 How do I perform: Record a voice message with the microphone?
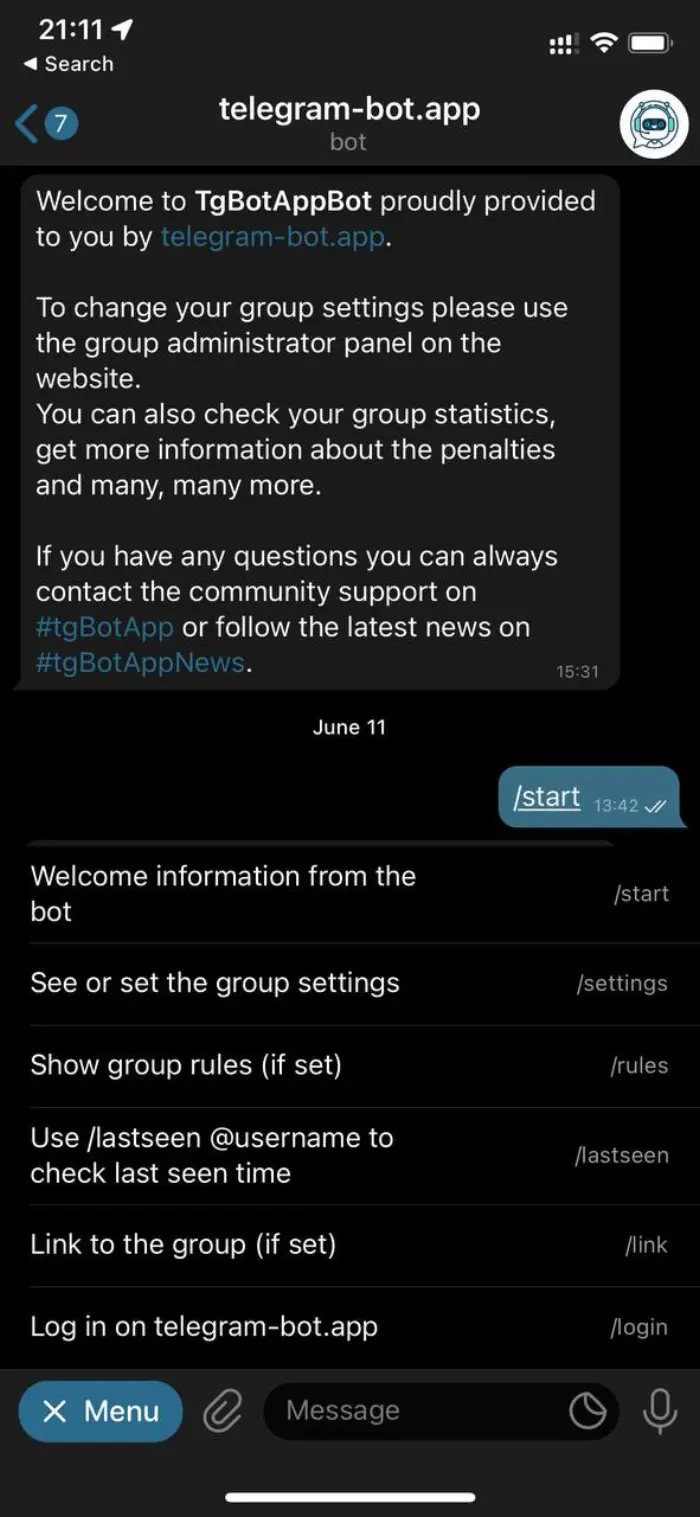click(x=659, y=1411)
